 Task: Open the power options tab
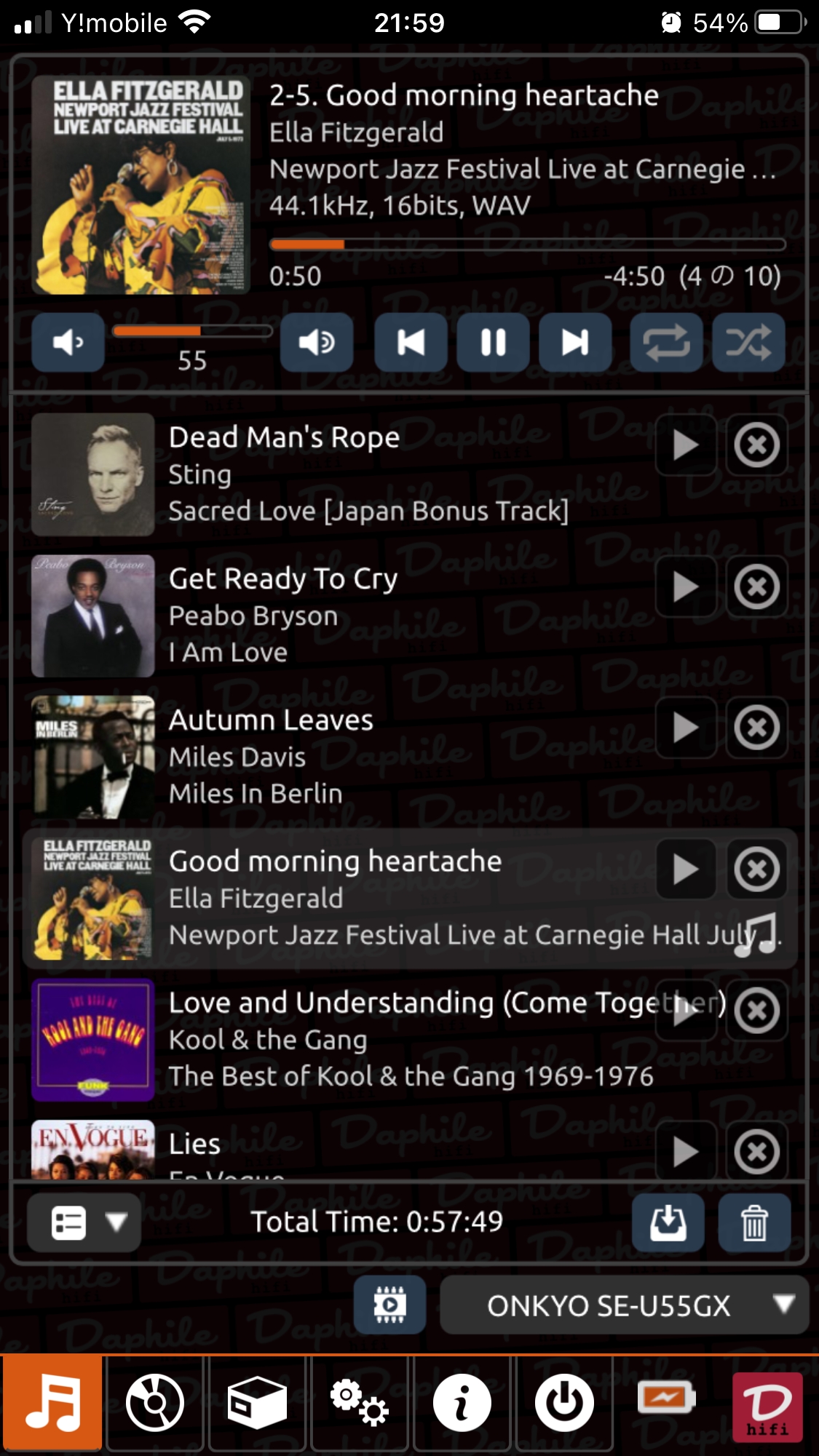(x=564, y=1401)
